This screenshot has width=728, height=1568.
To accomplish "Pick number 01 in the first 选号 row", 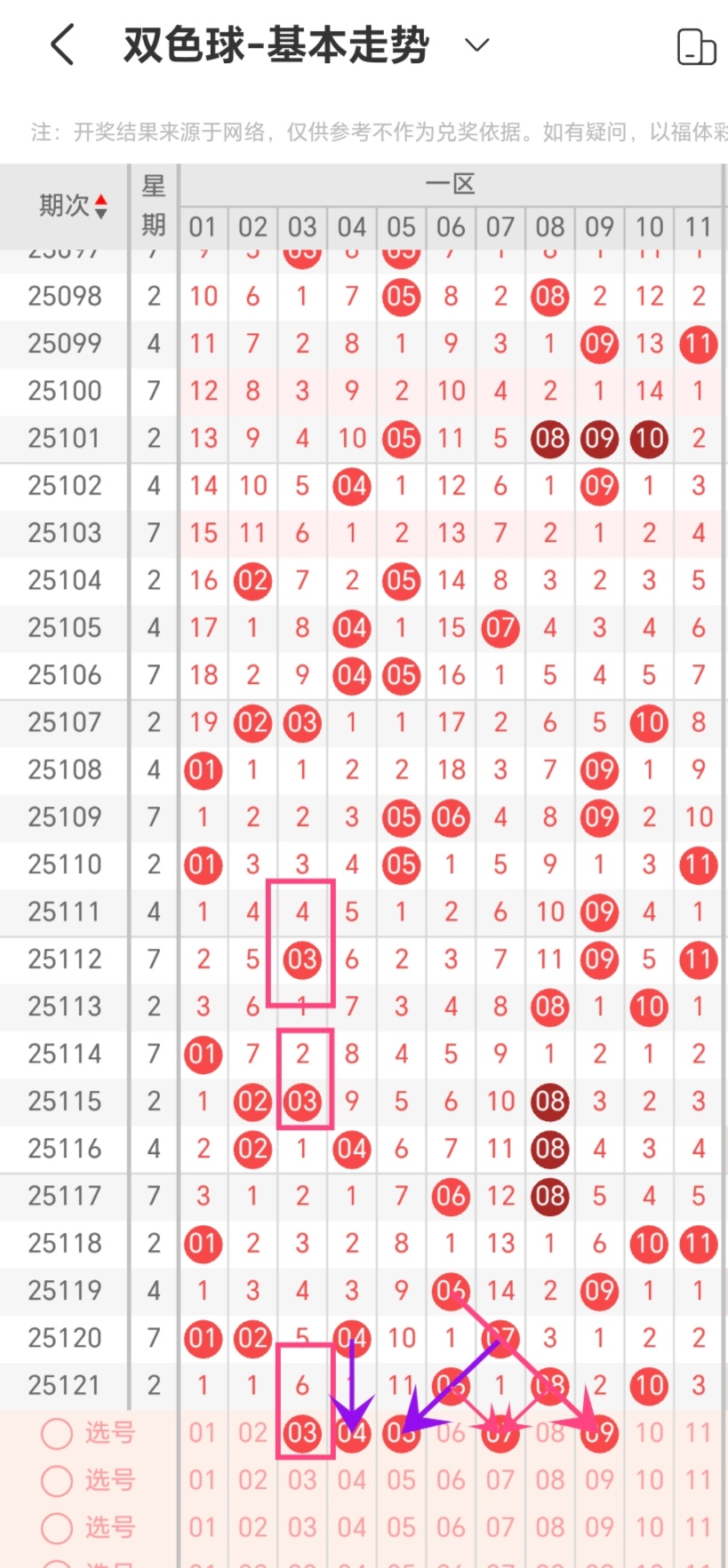I will click(x=203, y=1432).
